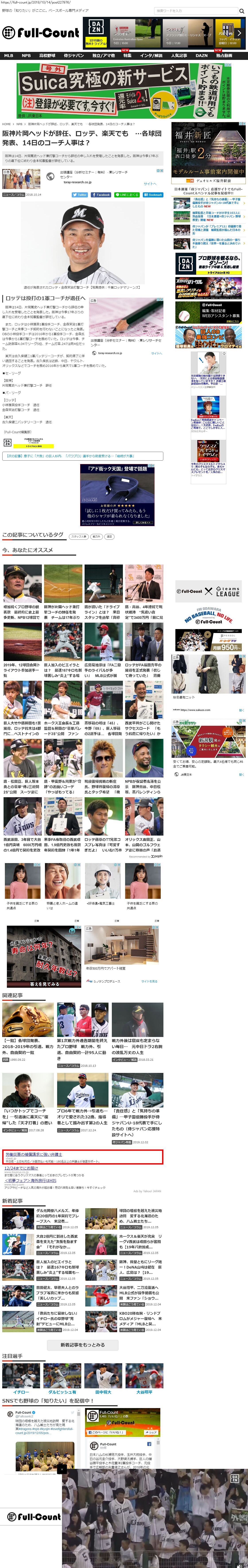Select the 人気記事 tab
This screenshot has height=1568, width=248.
179,55
